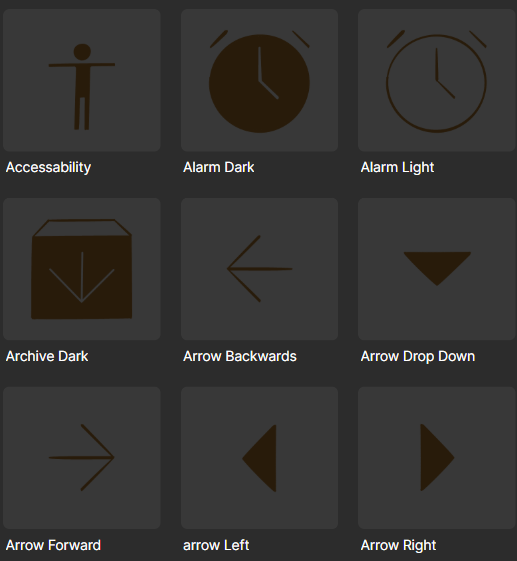Choose the Arrow Right icon tile
Screen dimensions: 517x561
click(x=437, y=458)
